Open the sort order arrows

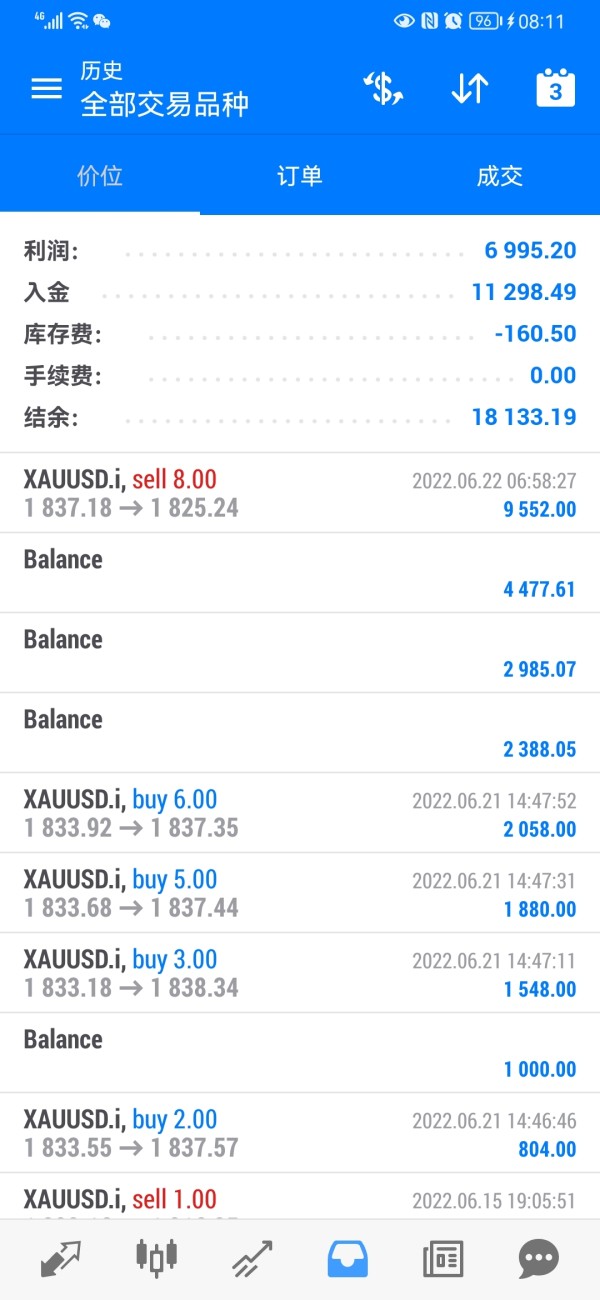click(x=469, y=88)
